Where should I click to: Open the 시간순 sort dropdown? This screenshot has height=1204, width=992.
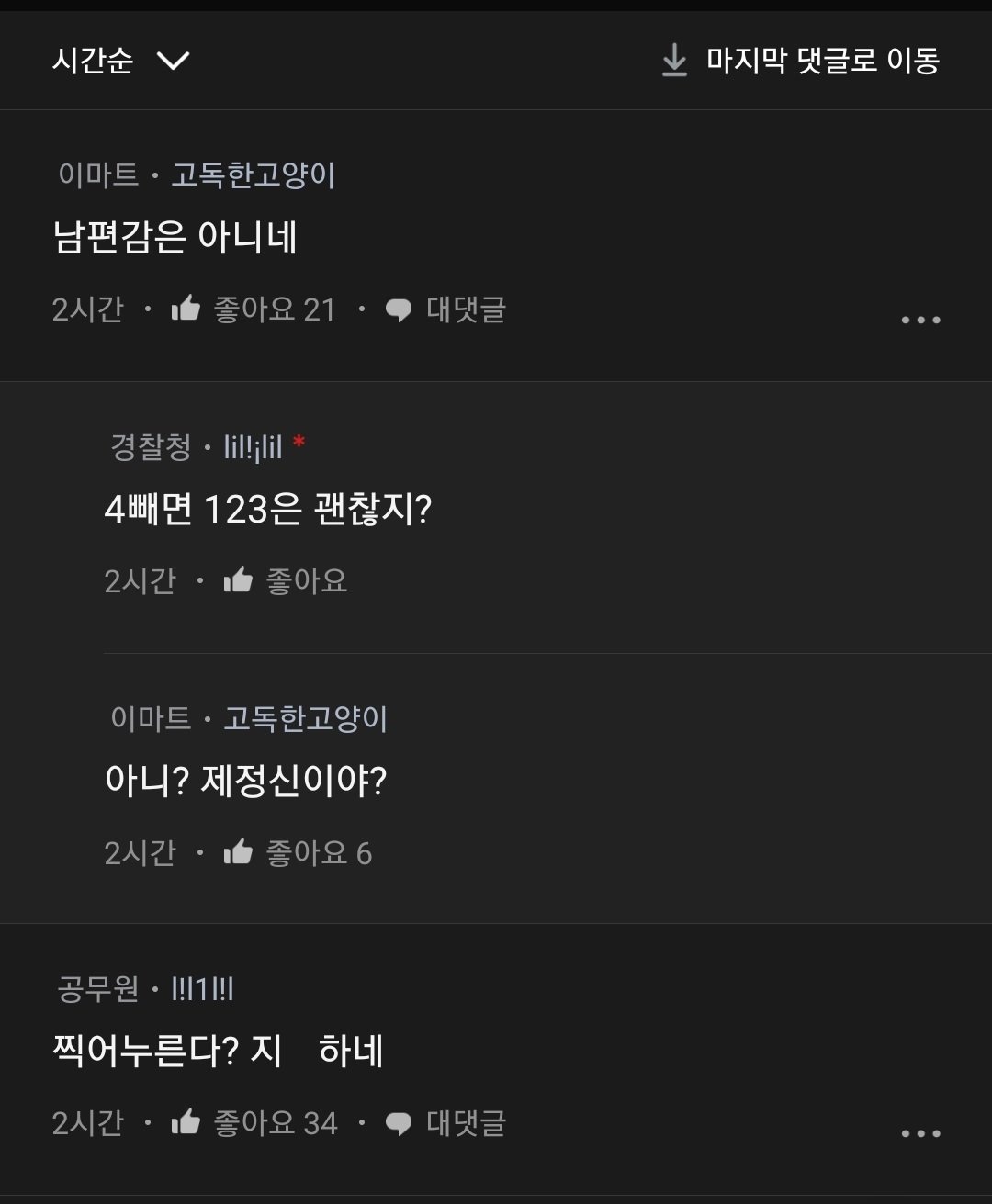pos(120,62)
